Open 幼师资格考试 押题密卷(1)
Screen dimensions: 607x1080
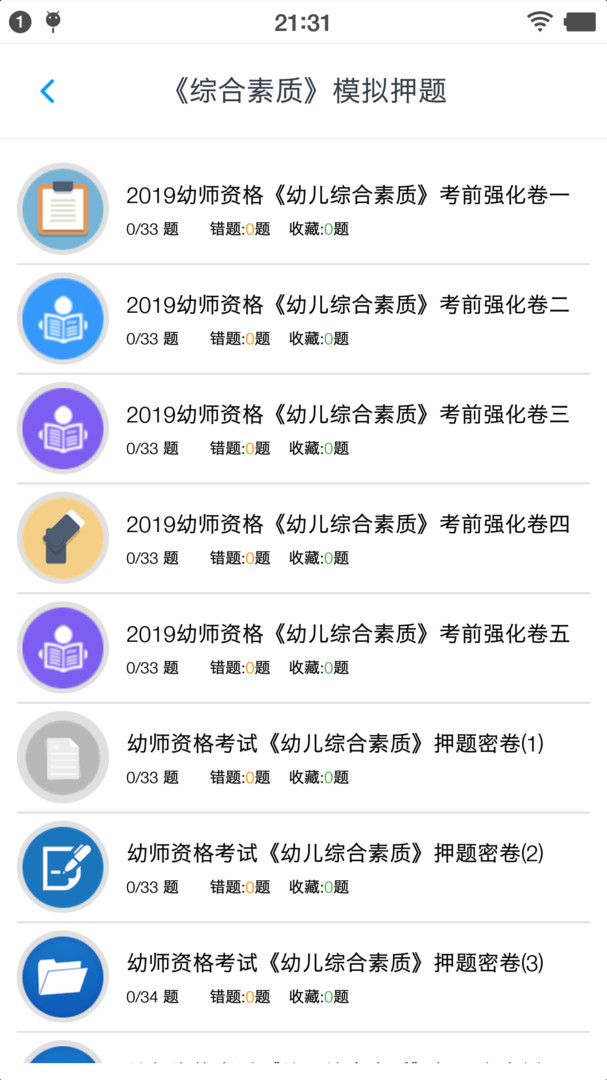tap(335, 744)
